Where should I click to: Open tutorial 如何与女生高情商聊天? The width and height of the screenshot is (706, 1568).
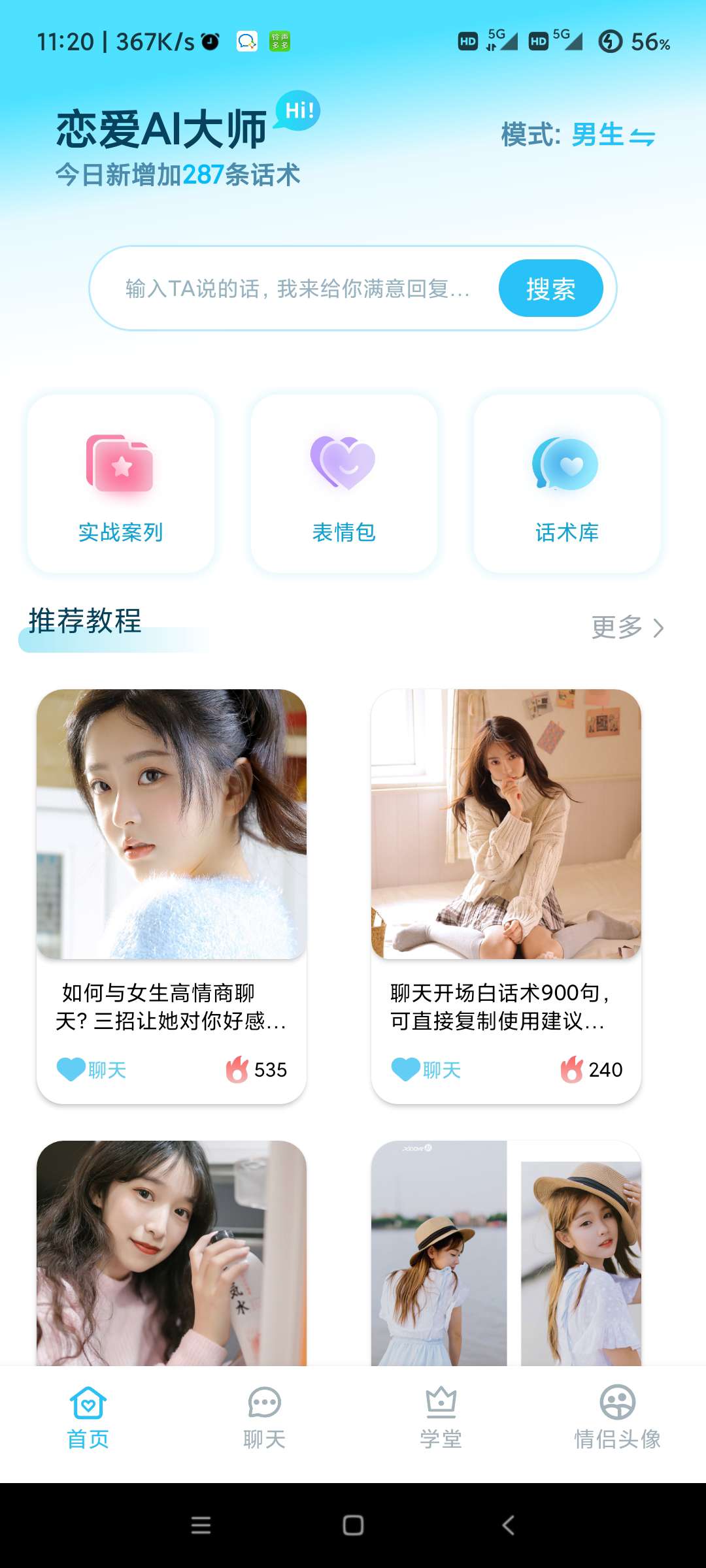[x=171, y=895]
